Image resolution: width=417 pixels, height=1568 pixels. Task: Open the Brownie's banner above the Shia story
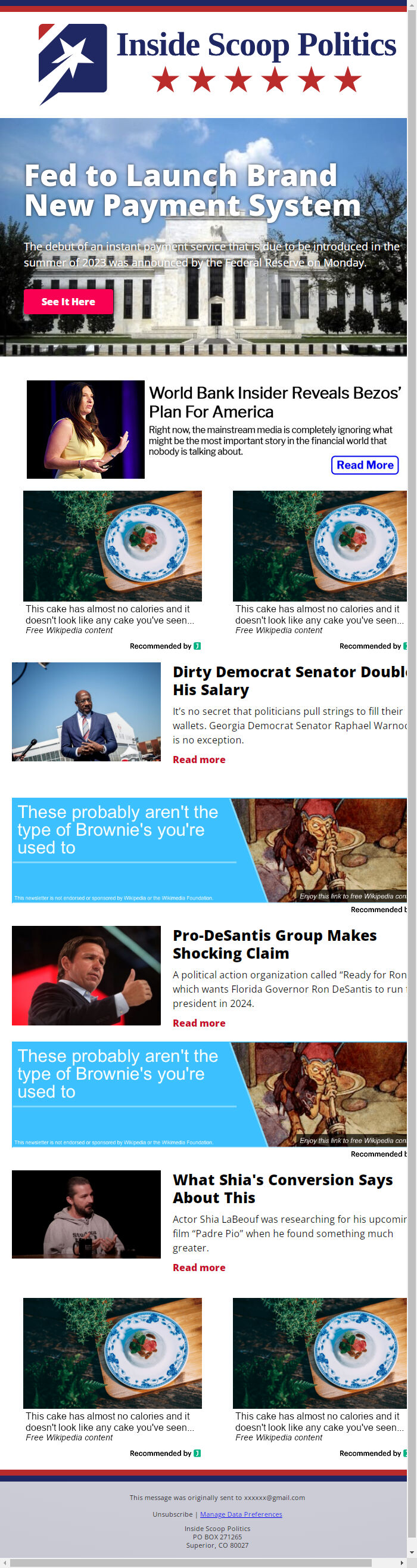pyautogui.click(x=209, y=1094)
